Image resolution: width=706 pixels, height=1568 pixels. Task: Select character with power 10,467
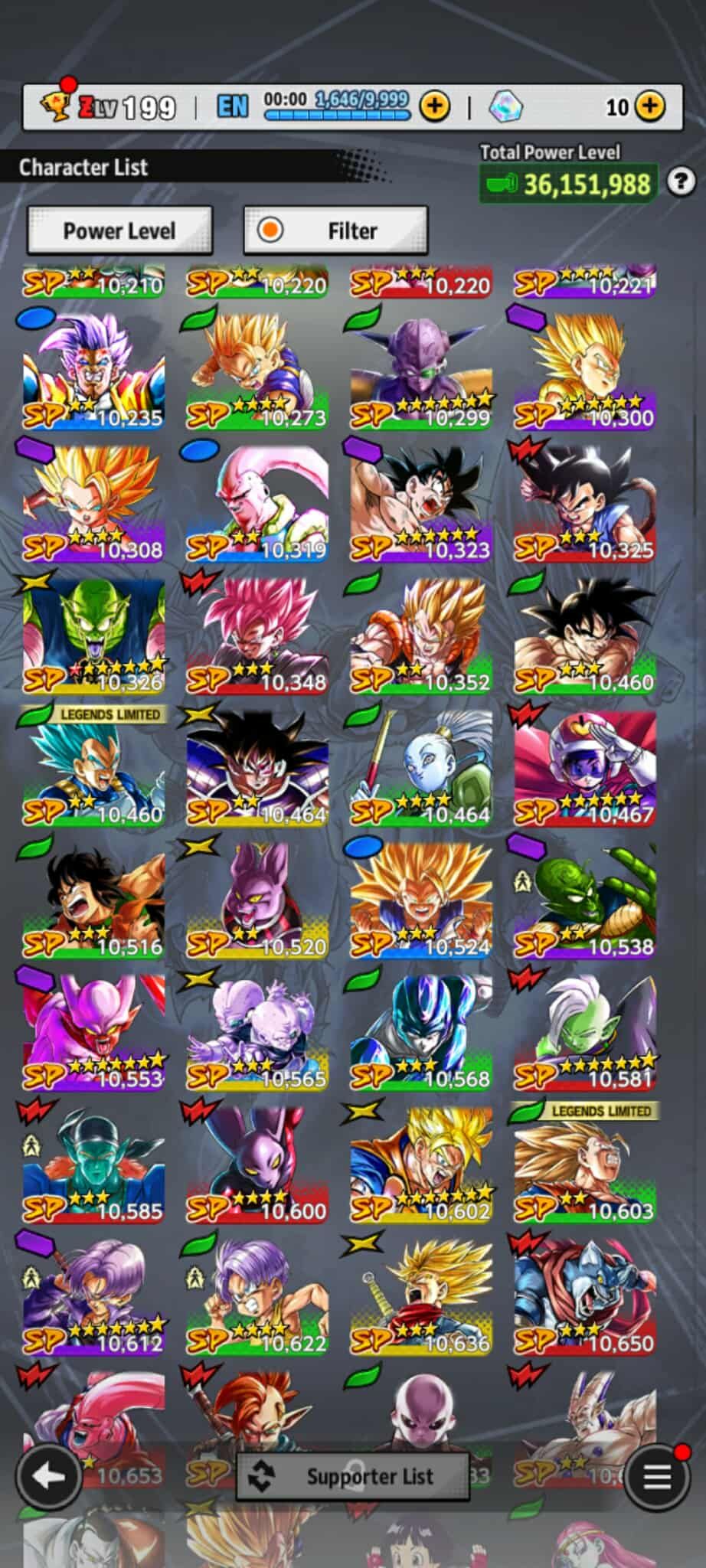[x=585, y=766]
